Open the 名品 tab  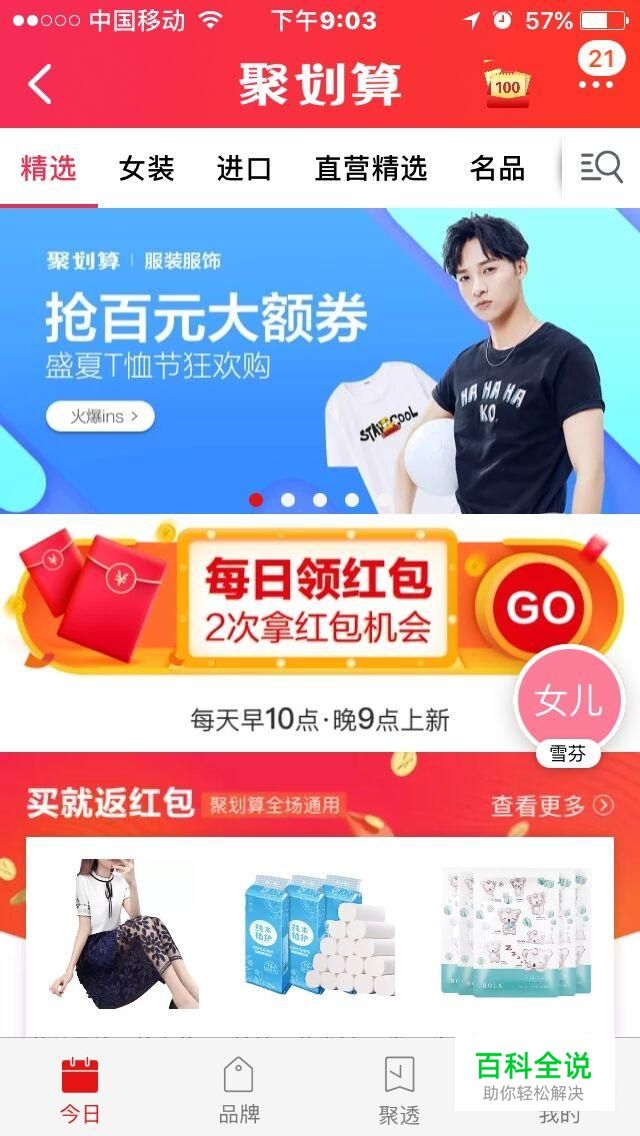[497, 168]
